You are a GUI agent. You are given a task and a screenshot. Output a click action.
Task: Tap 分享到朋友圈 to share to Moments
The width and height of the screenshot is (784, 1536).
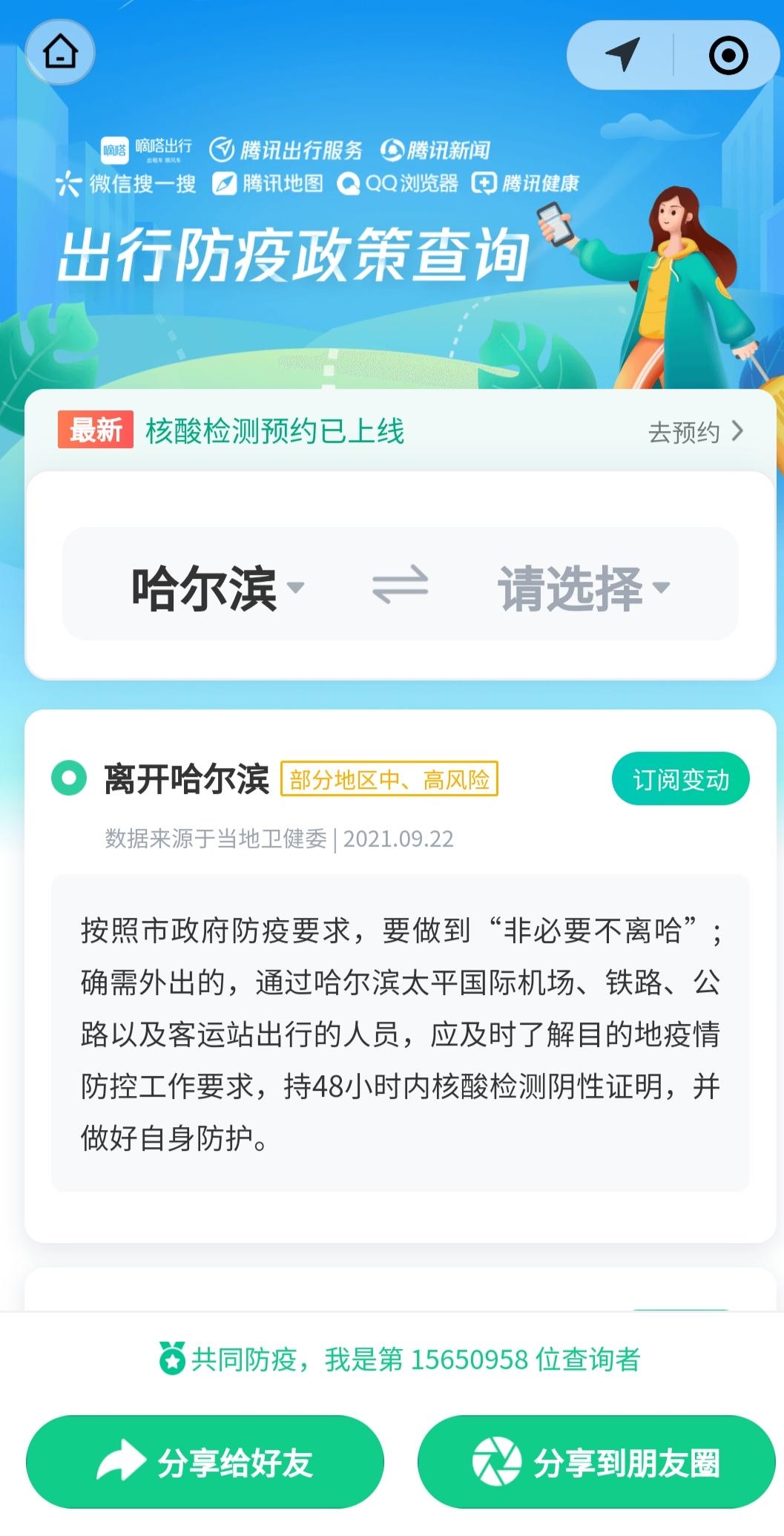click(596, 1463)
